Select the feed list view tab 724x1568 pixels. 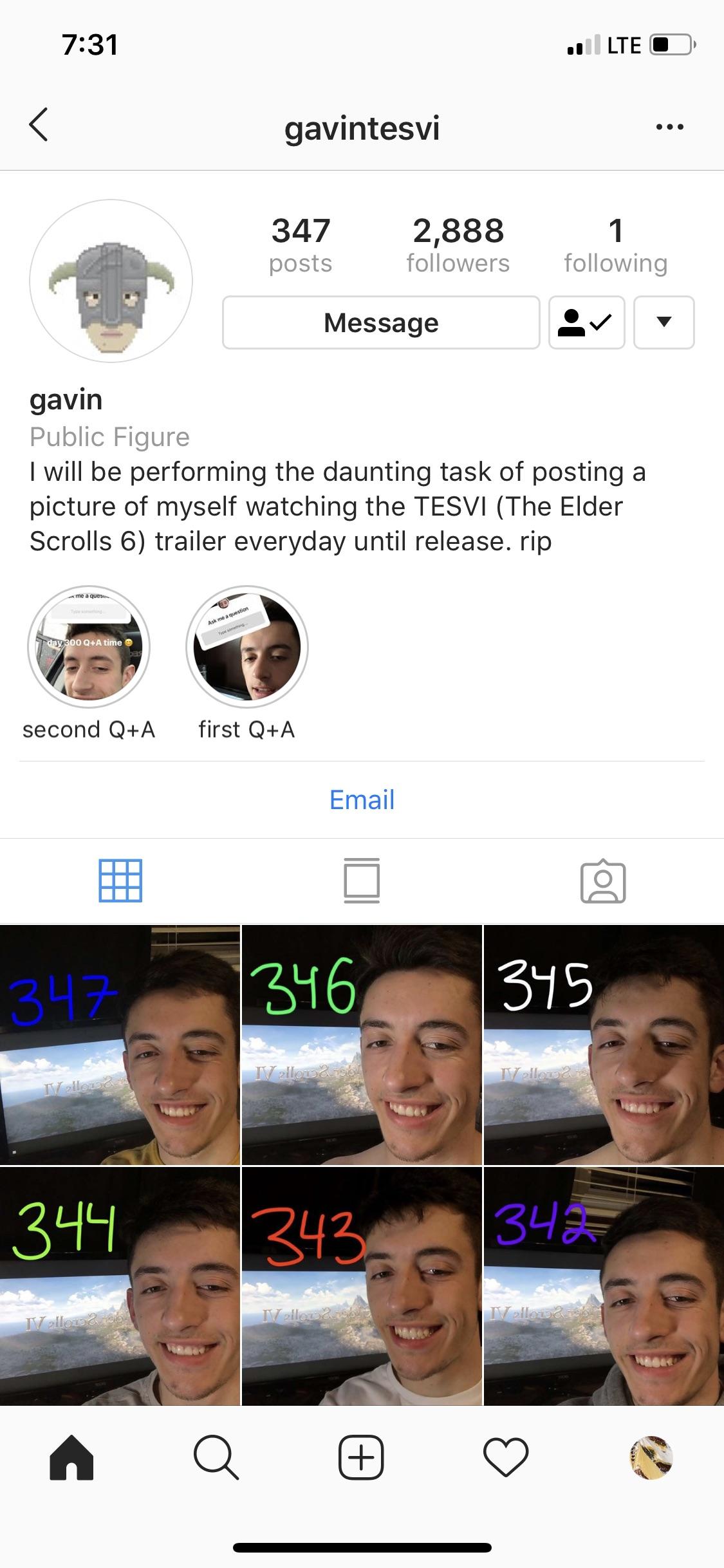[362, 881]
